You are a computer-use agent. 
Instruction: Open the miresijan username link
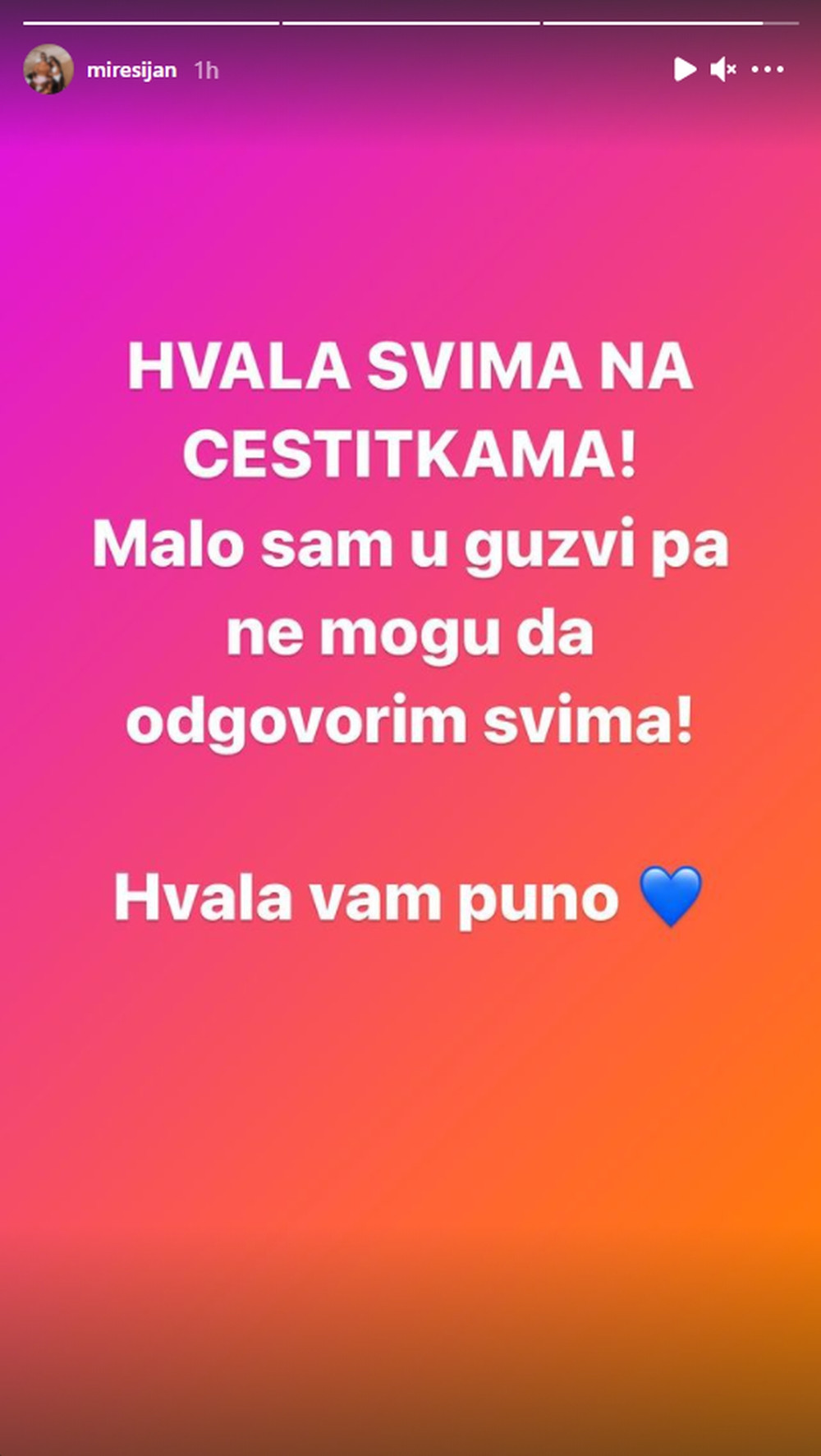pos(131,71)
